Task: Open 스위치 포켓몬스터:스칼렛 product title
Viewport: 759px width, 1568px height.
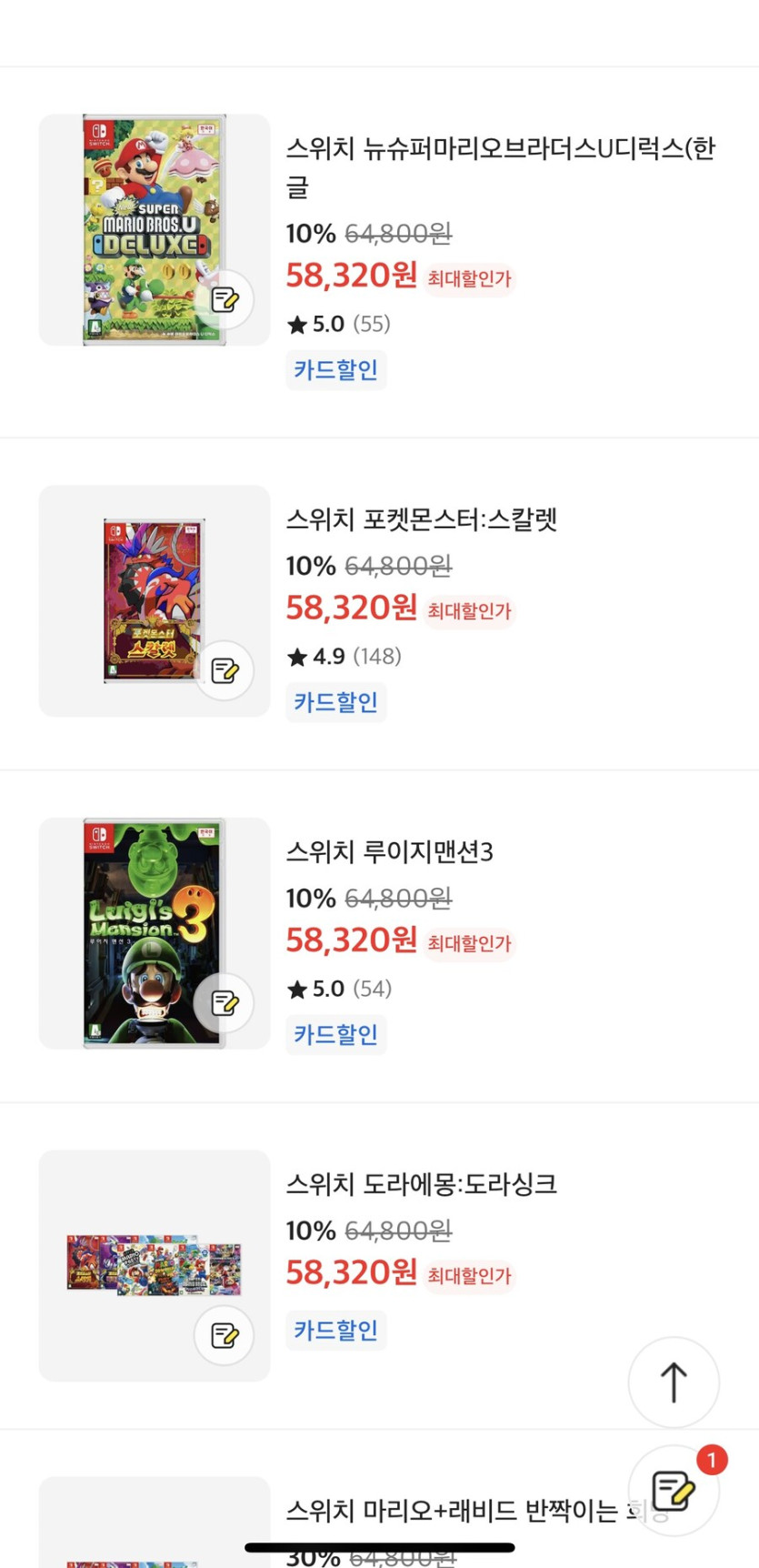Action: [x=424, y=518]
